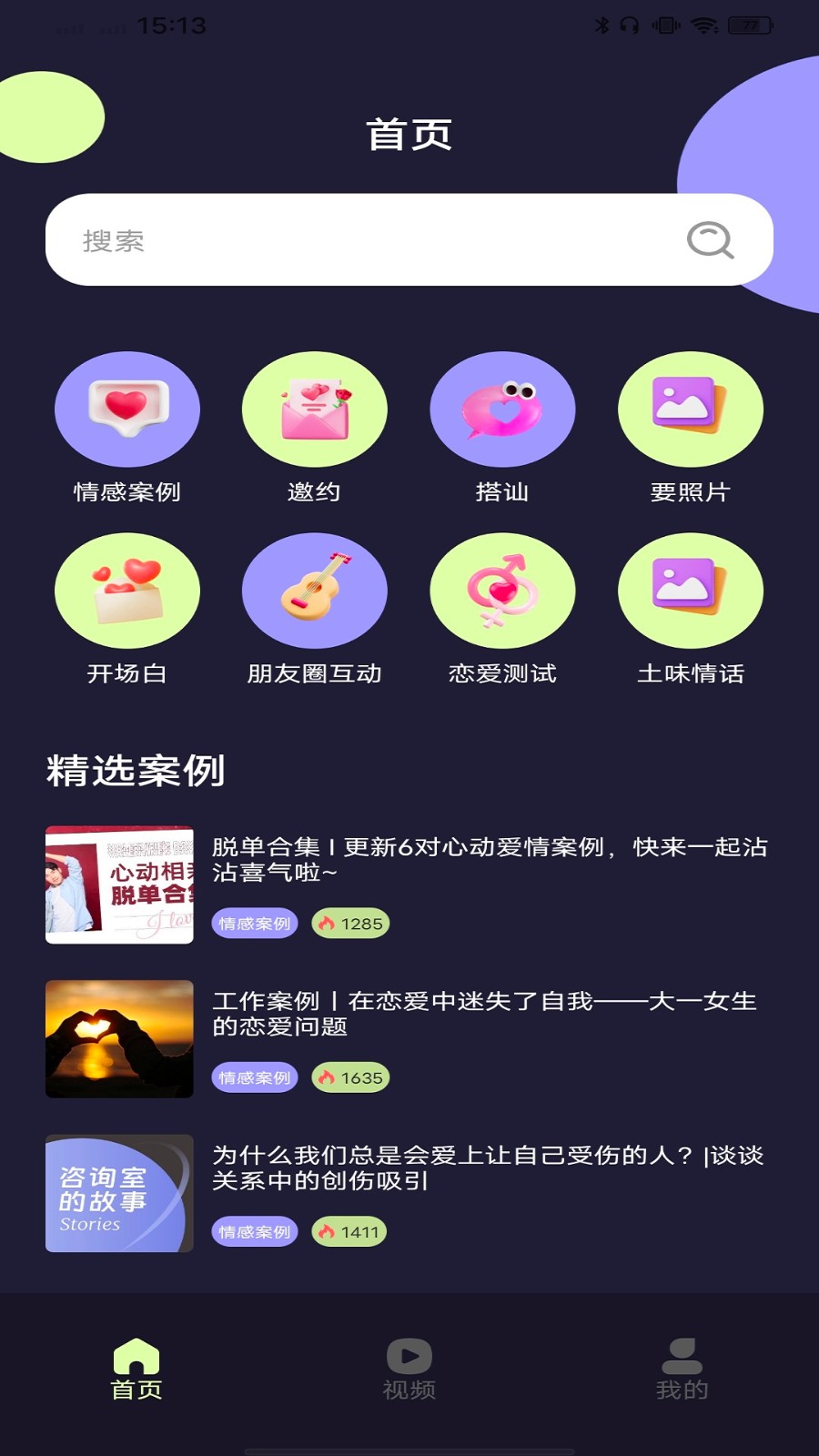The width and height of the screenshot is (819, 1456).
Task: Tap the 要照片 photo icon
Action: coord(690,409)
